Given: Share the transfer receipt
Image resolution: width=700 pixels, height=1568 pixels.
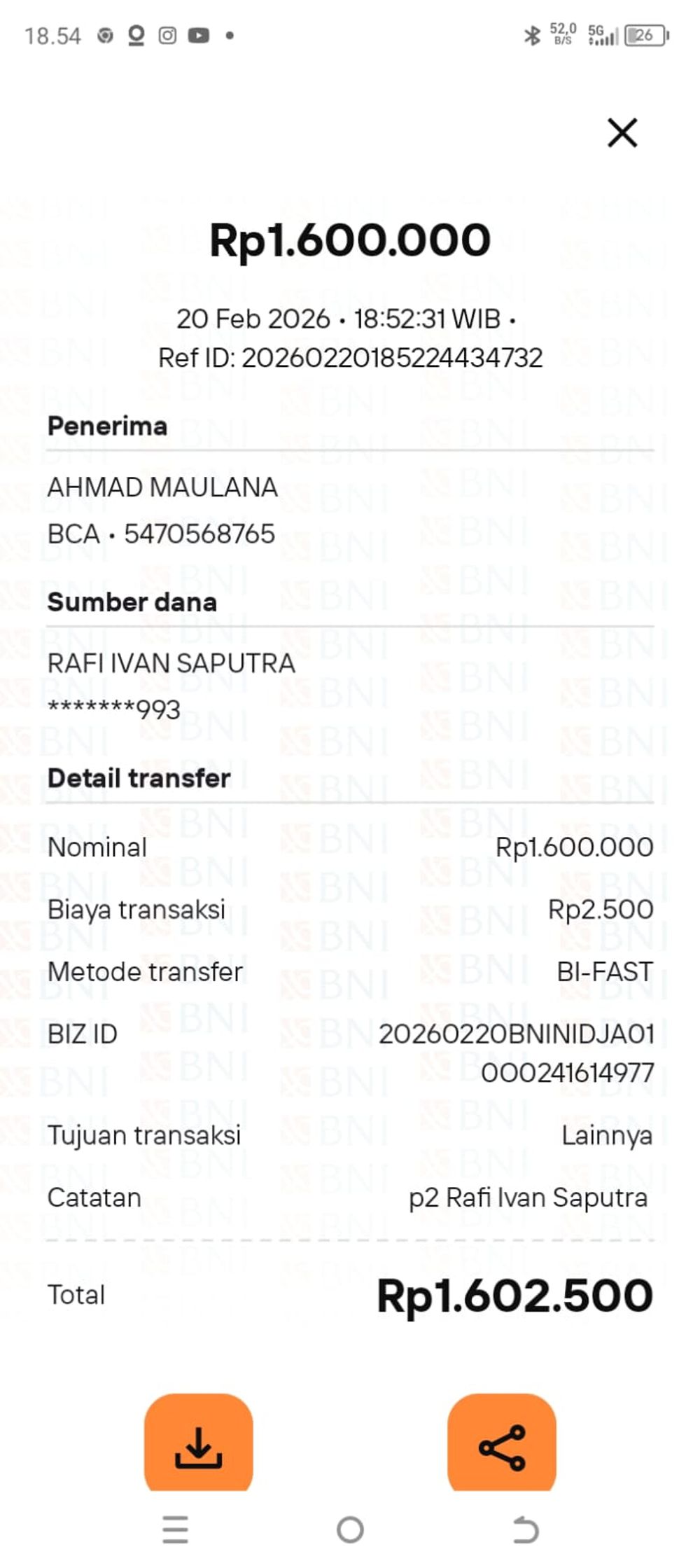Looking at the screenshot, I should [502, 1445].
